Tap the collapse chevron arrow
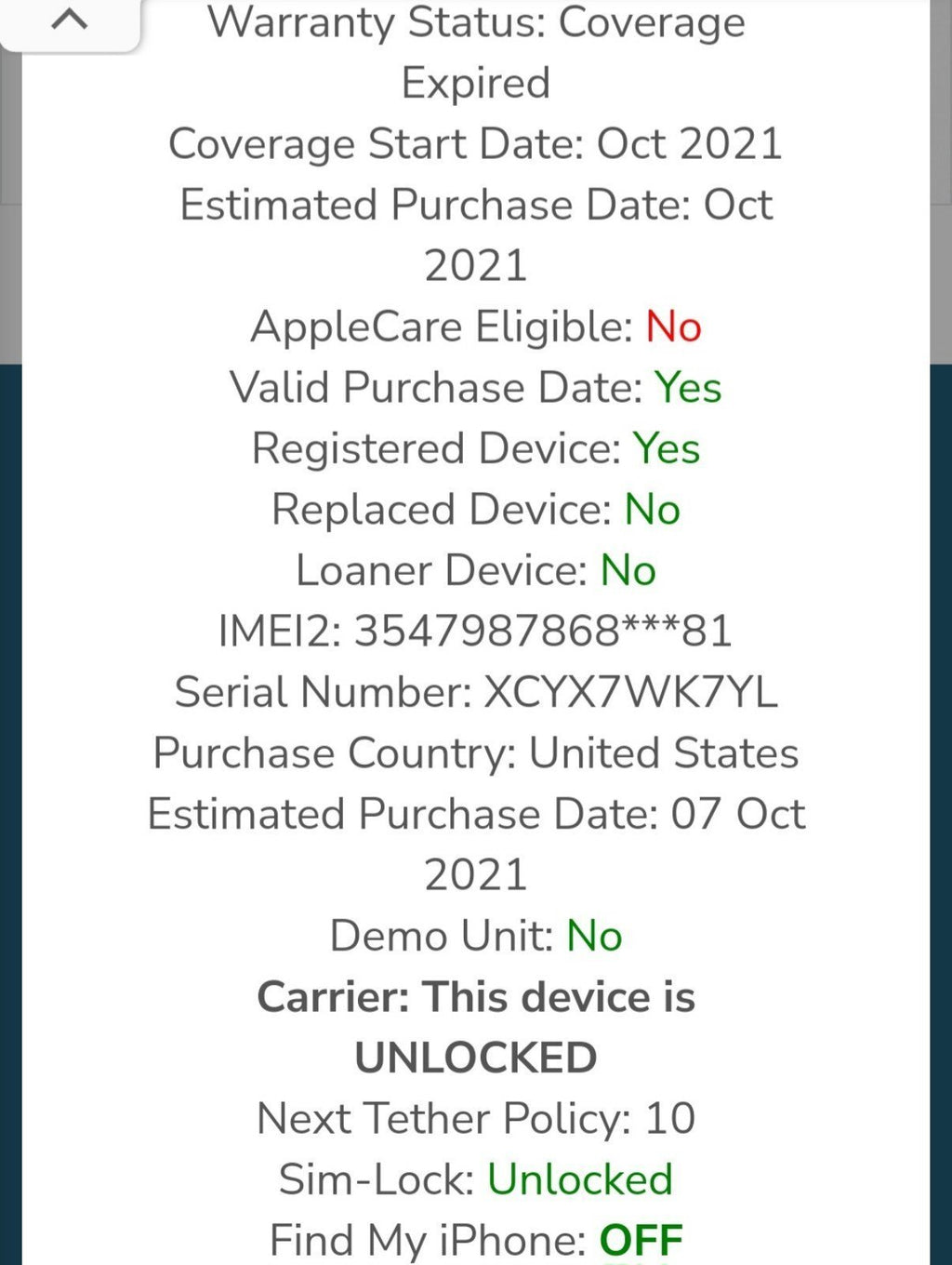The image size is (952, 1265). 70,20
